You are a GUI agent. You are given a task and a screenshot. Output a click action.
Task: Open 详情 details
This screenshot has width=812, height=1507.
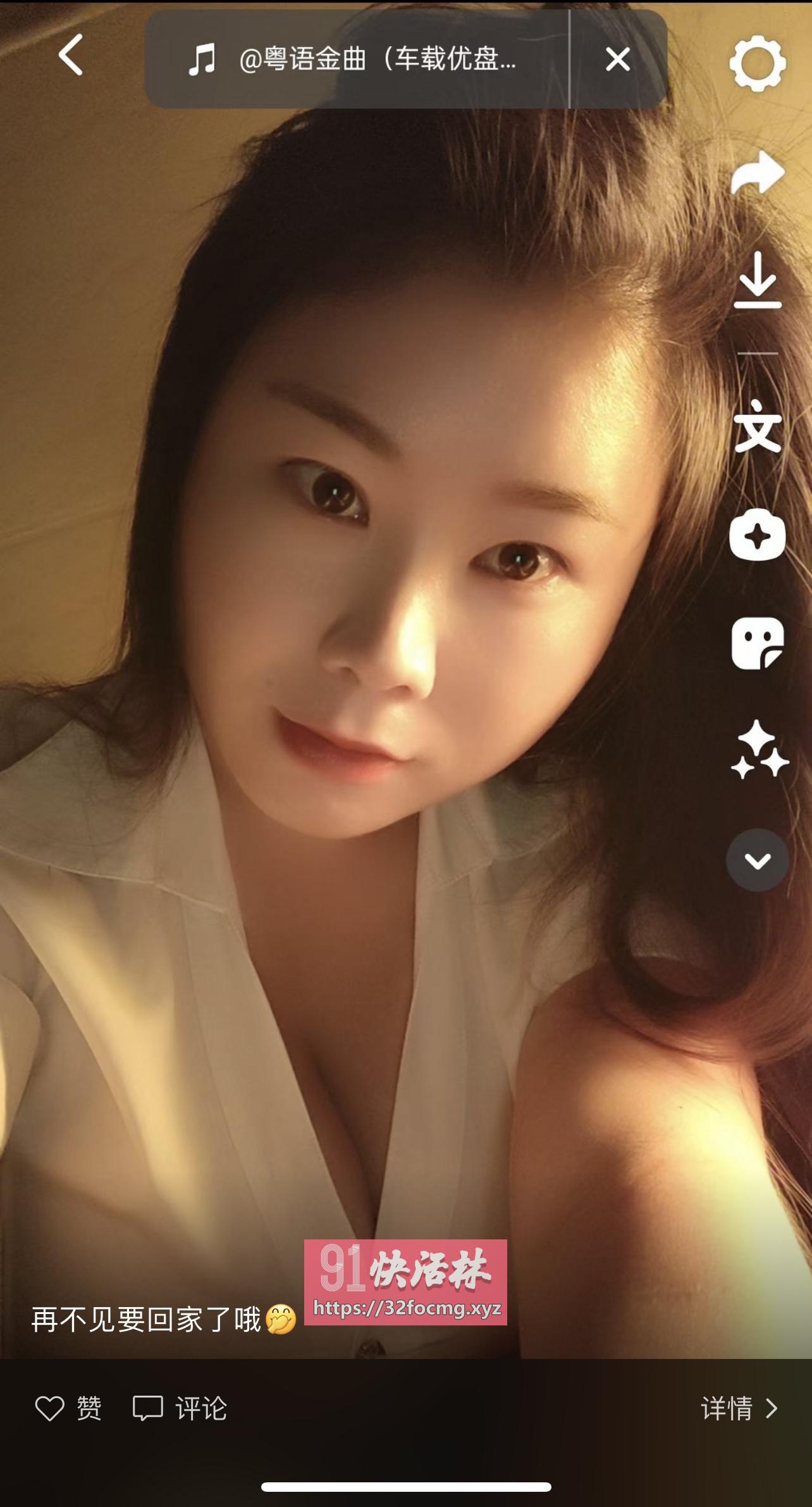(740, 1408)
